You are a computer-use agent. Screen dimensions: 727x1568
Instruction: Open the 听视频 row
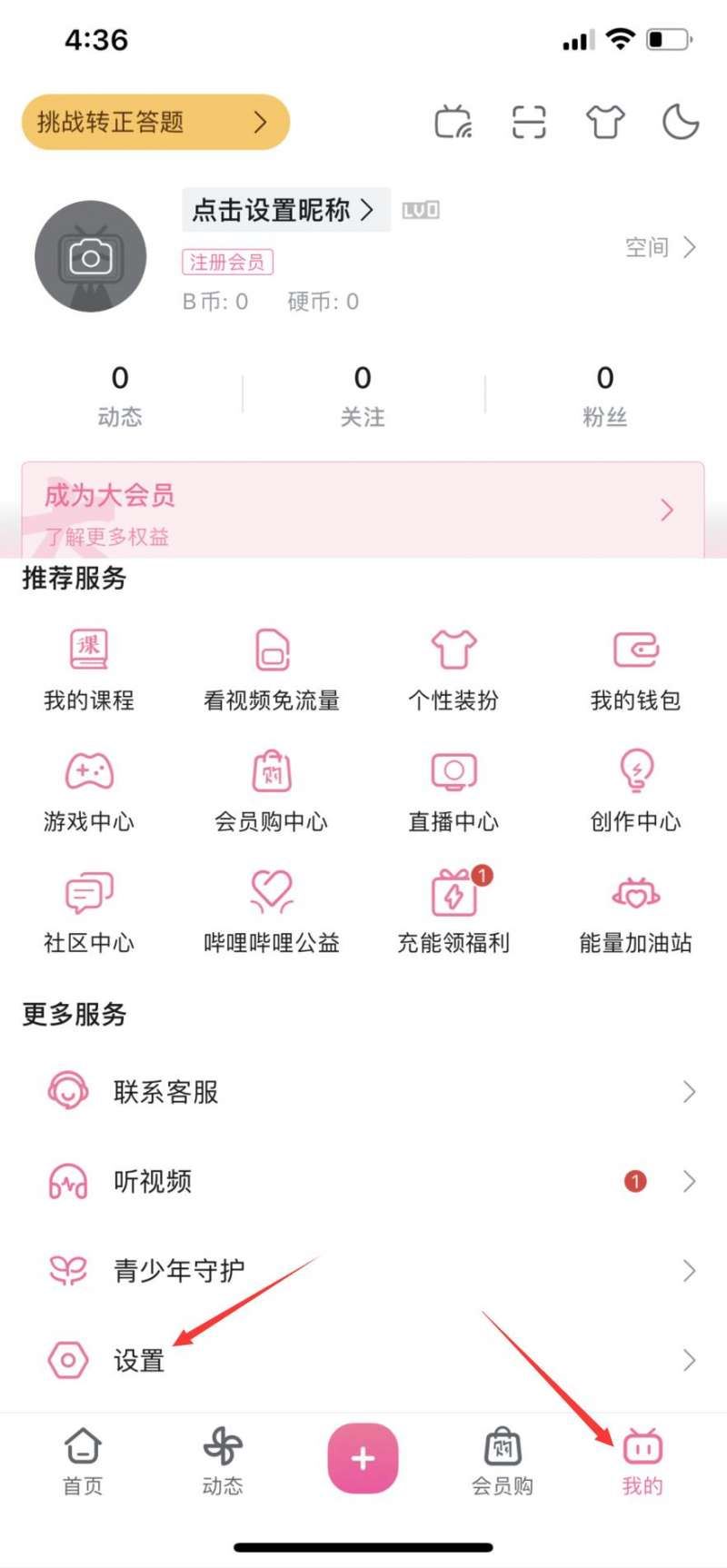coord(363,1181)
